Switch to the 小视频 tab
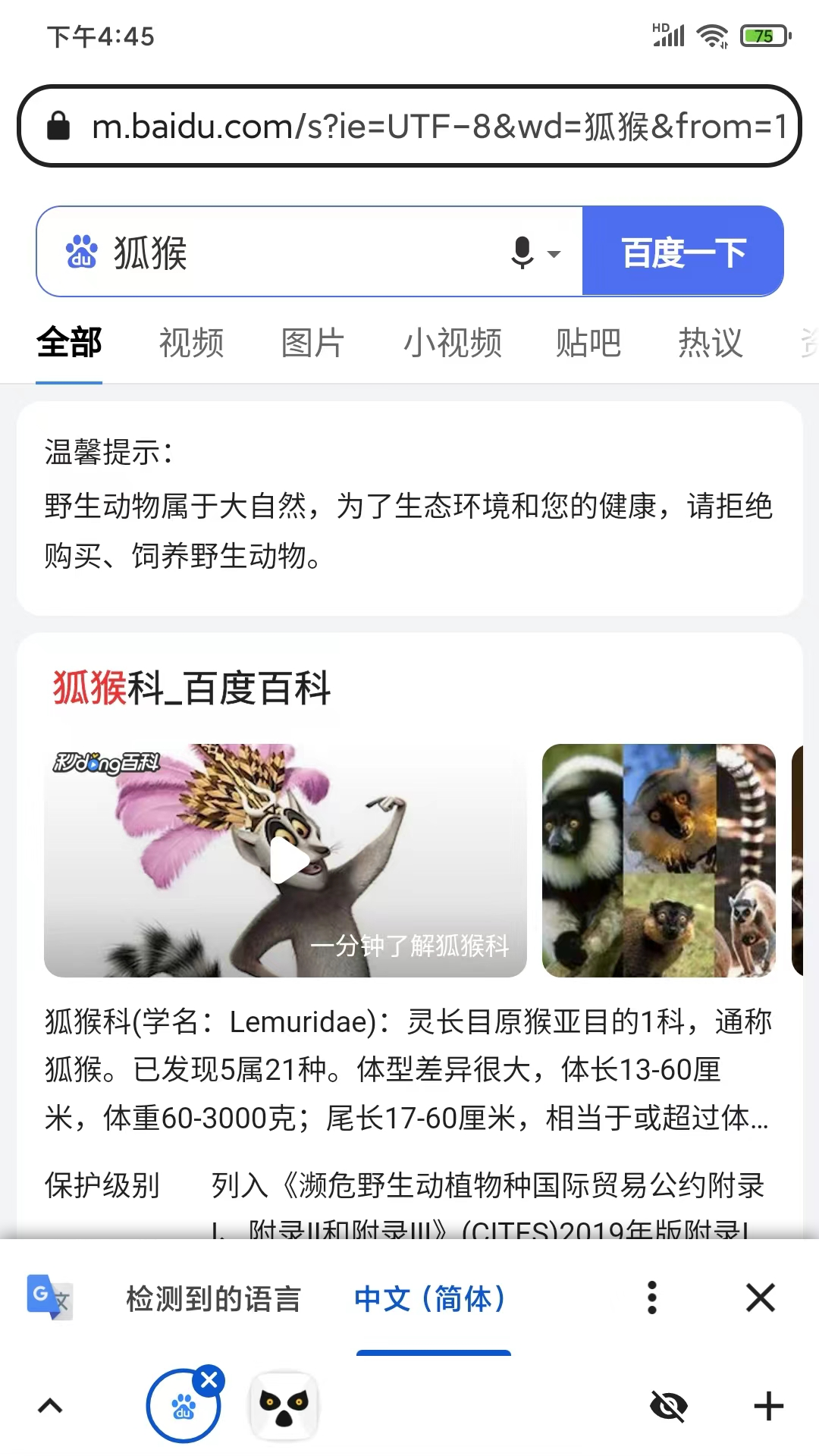Viewport: 819px width, 1456px height. (x=452, y=343)
